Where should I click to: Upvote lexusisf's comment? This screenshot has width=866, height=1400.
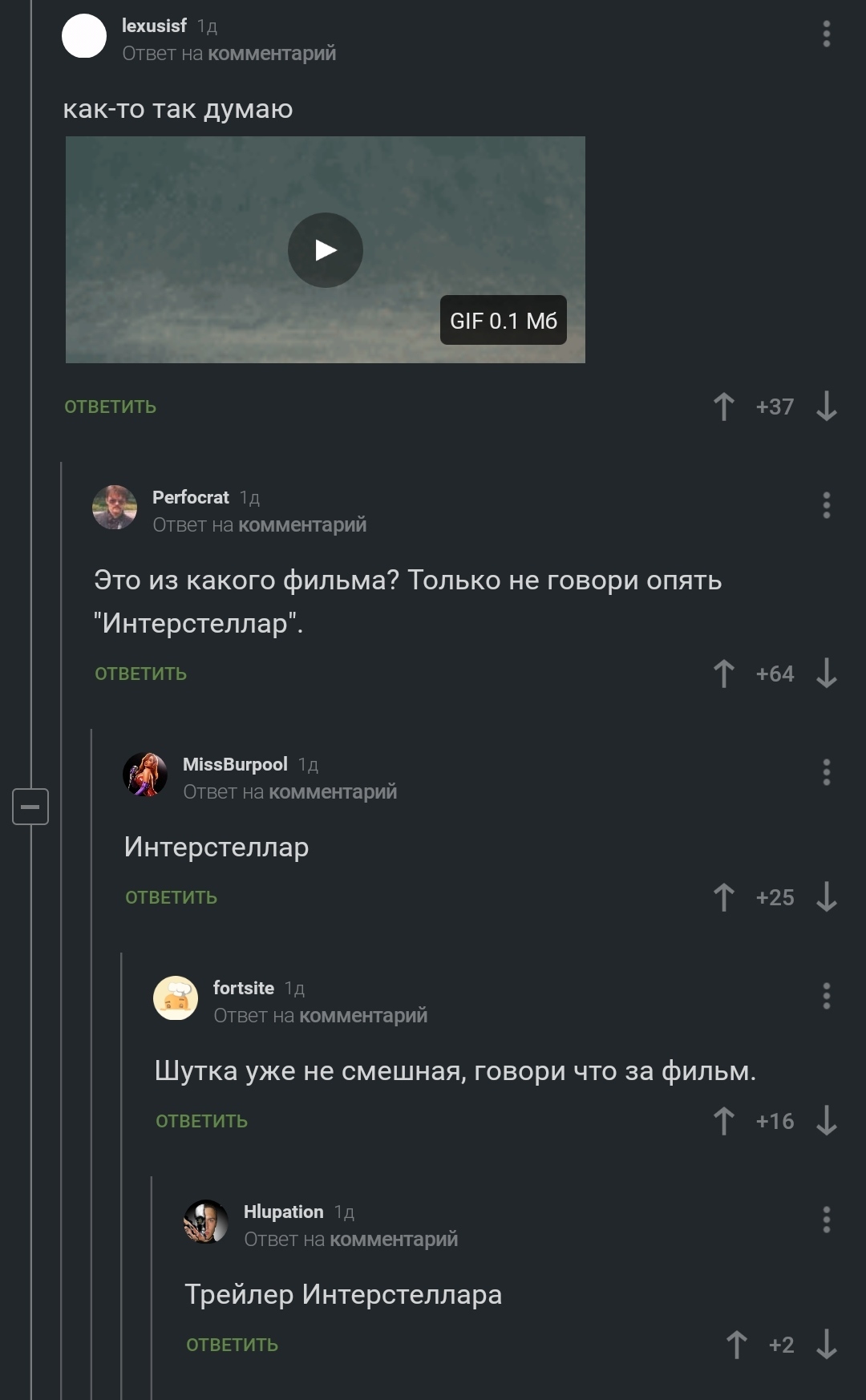(x=723, y=407)
